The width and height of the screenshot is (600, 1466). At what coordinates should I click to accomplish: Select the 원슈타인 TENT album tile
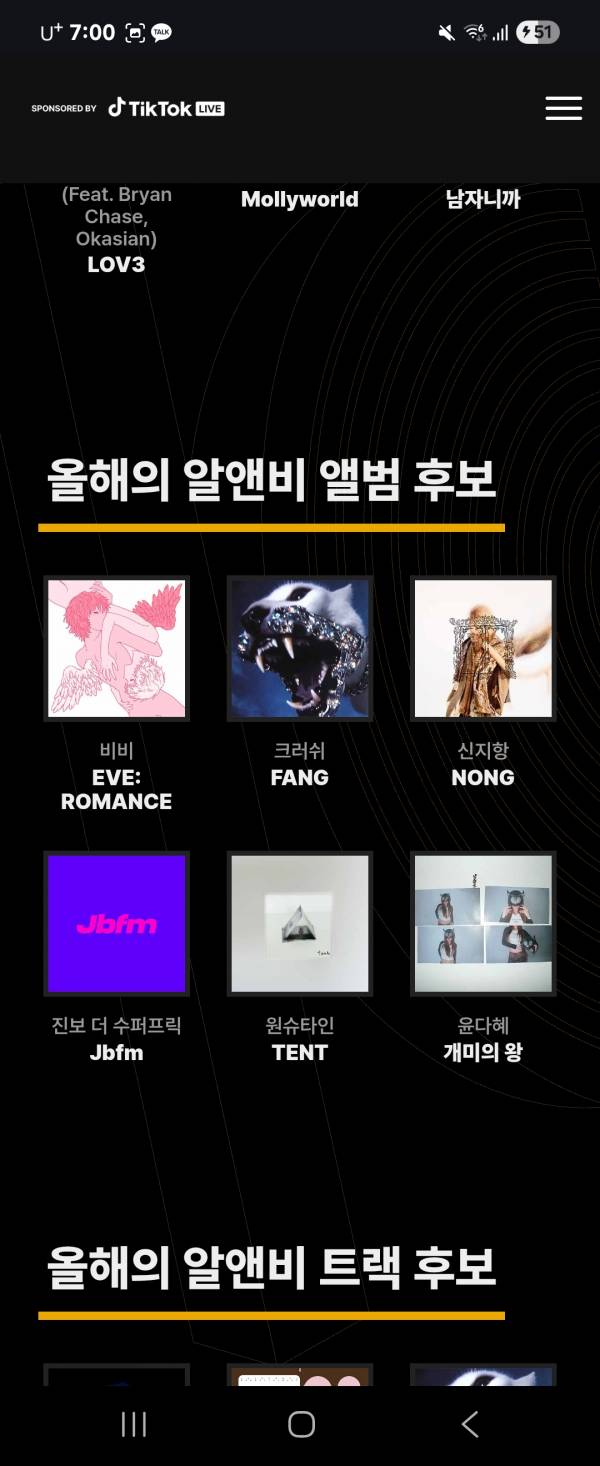point(300,923)
